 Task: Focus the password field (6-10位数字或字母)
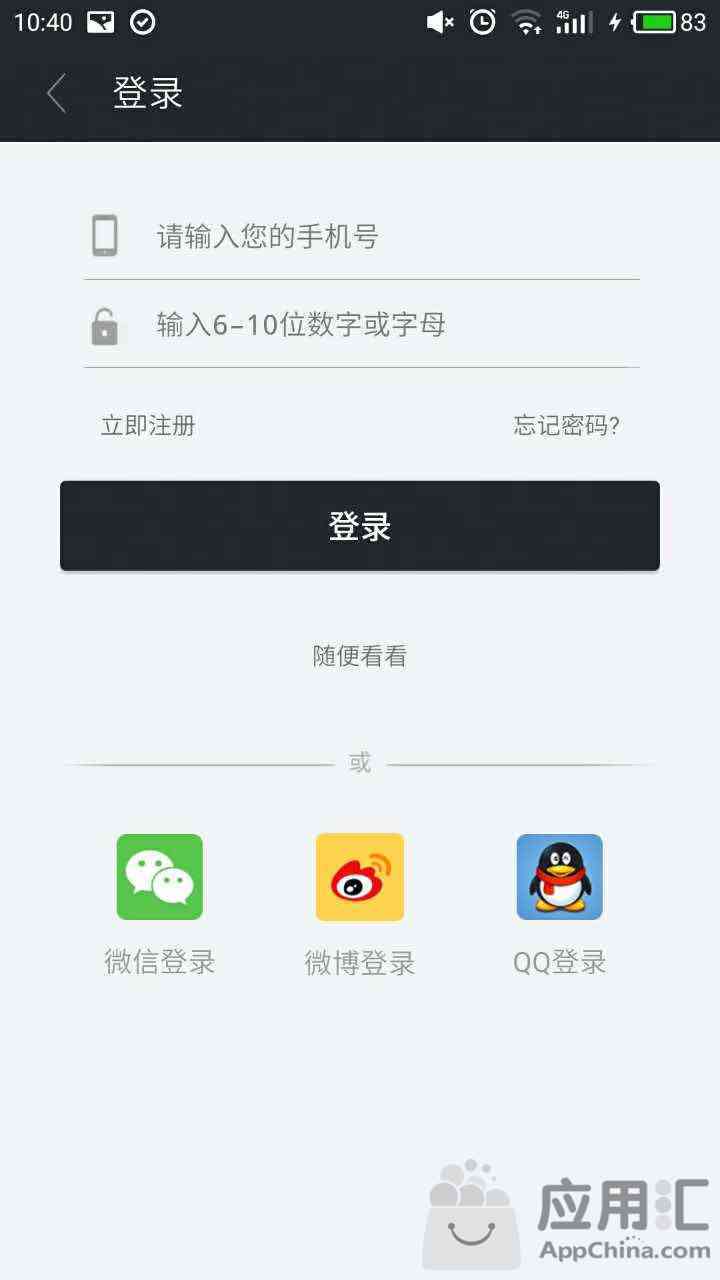point(380,325)
